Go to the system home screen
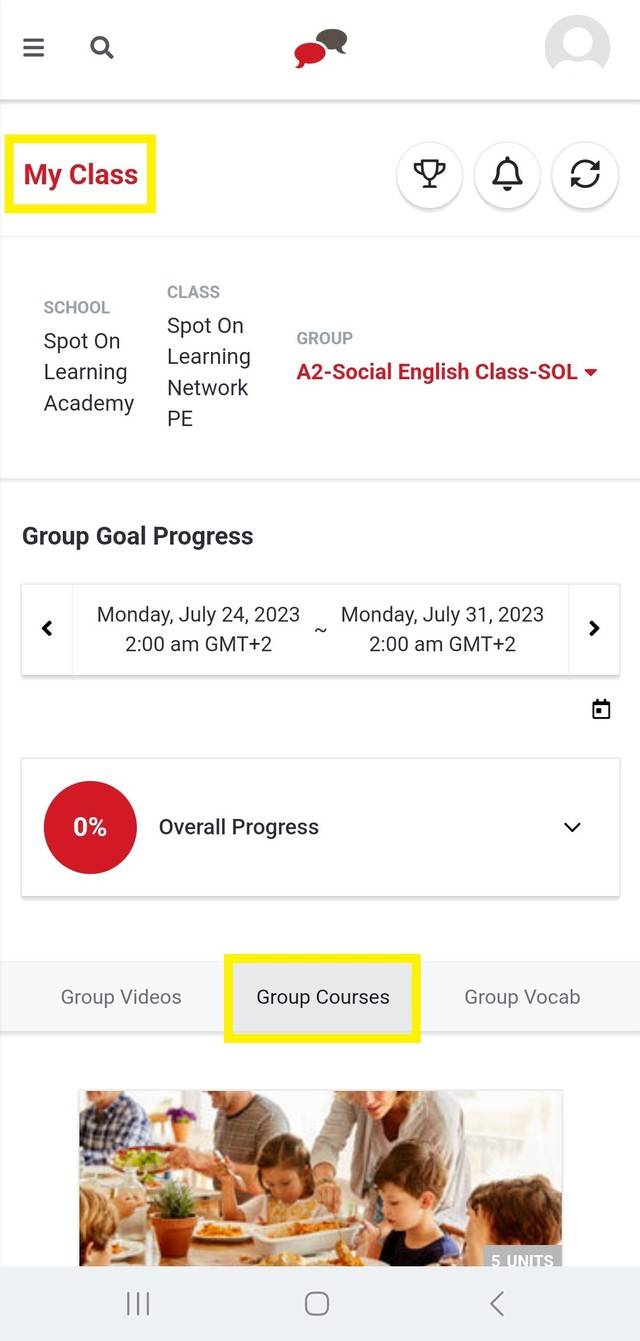Viewport: 640px width, 1341px height. [317, 1303]
